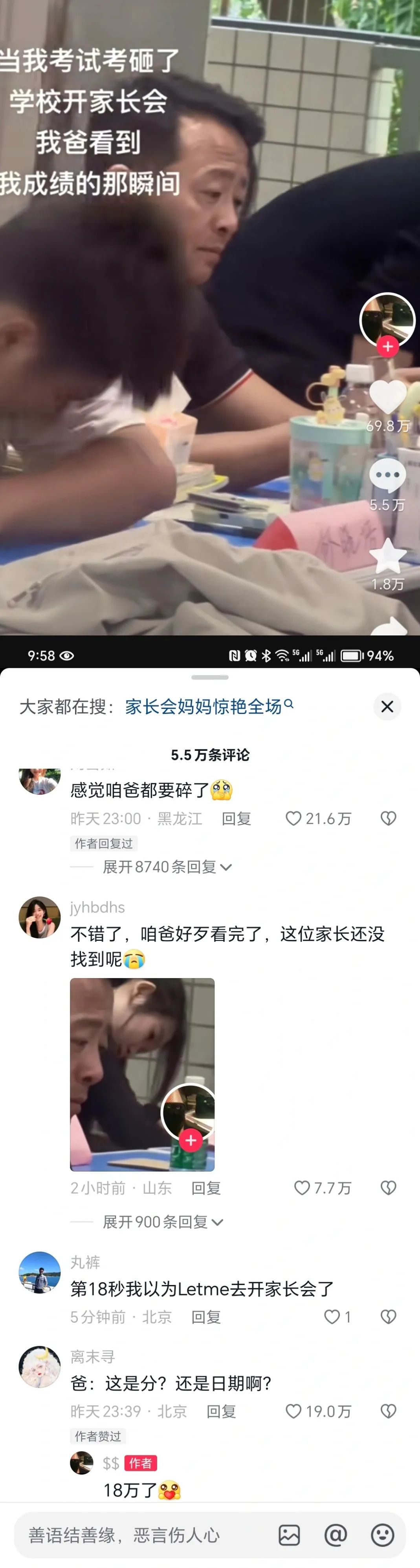
Task: Like 离末寻's comment
Action: point(294,1411)
